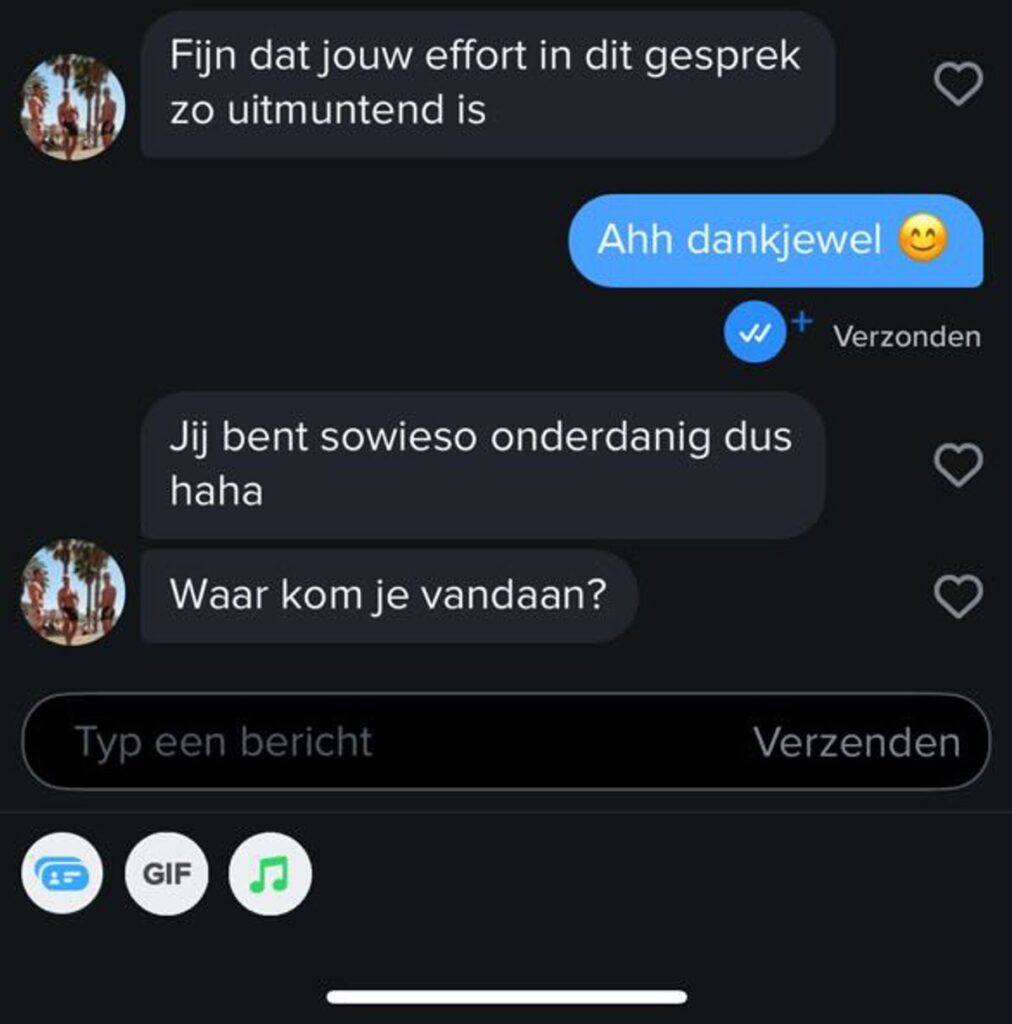Like the 'Jij bent sowieso onderdanig' message
The image size is (1012, 1024).
point(957,465)
